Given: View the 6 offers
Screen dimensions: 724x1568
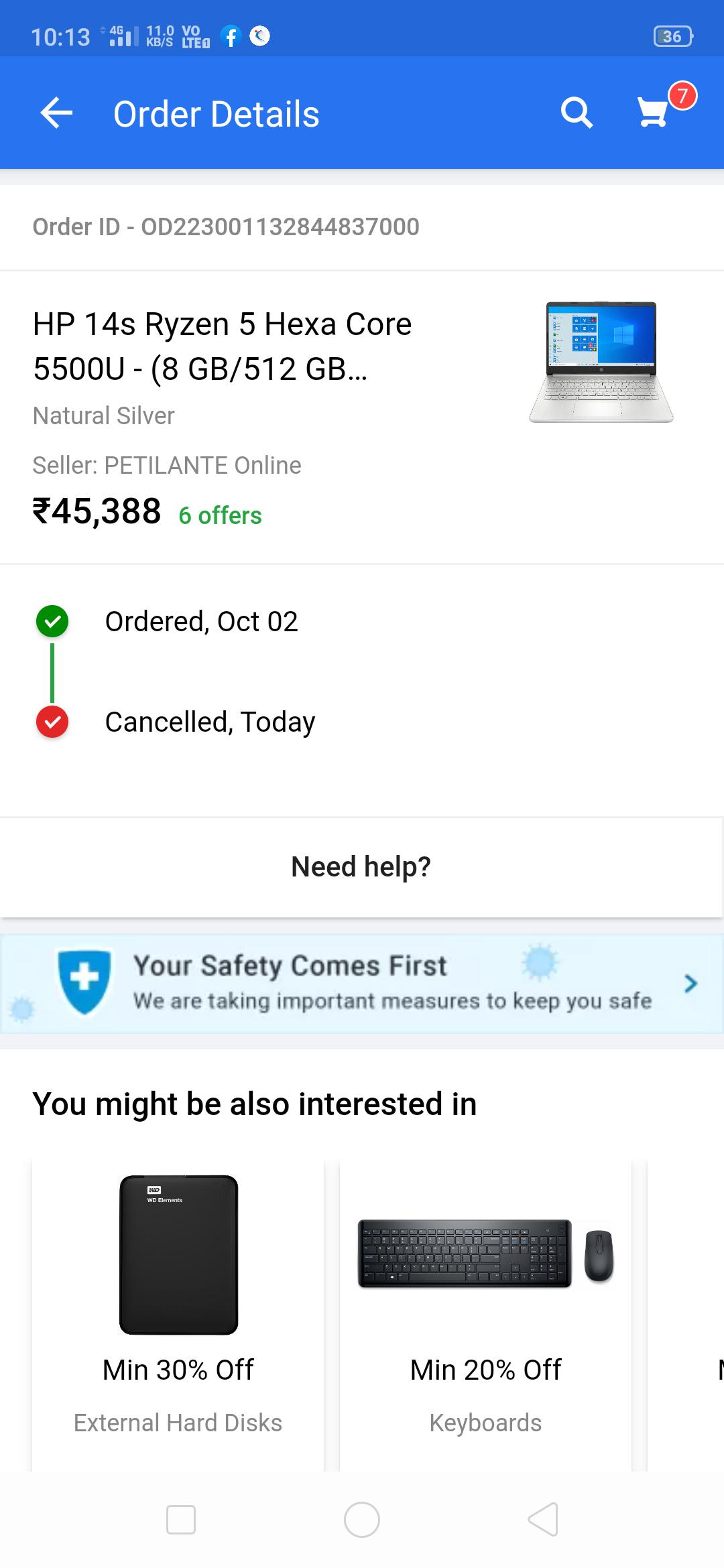Looking at the screenshot, I should 220,515.
